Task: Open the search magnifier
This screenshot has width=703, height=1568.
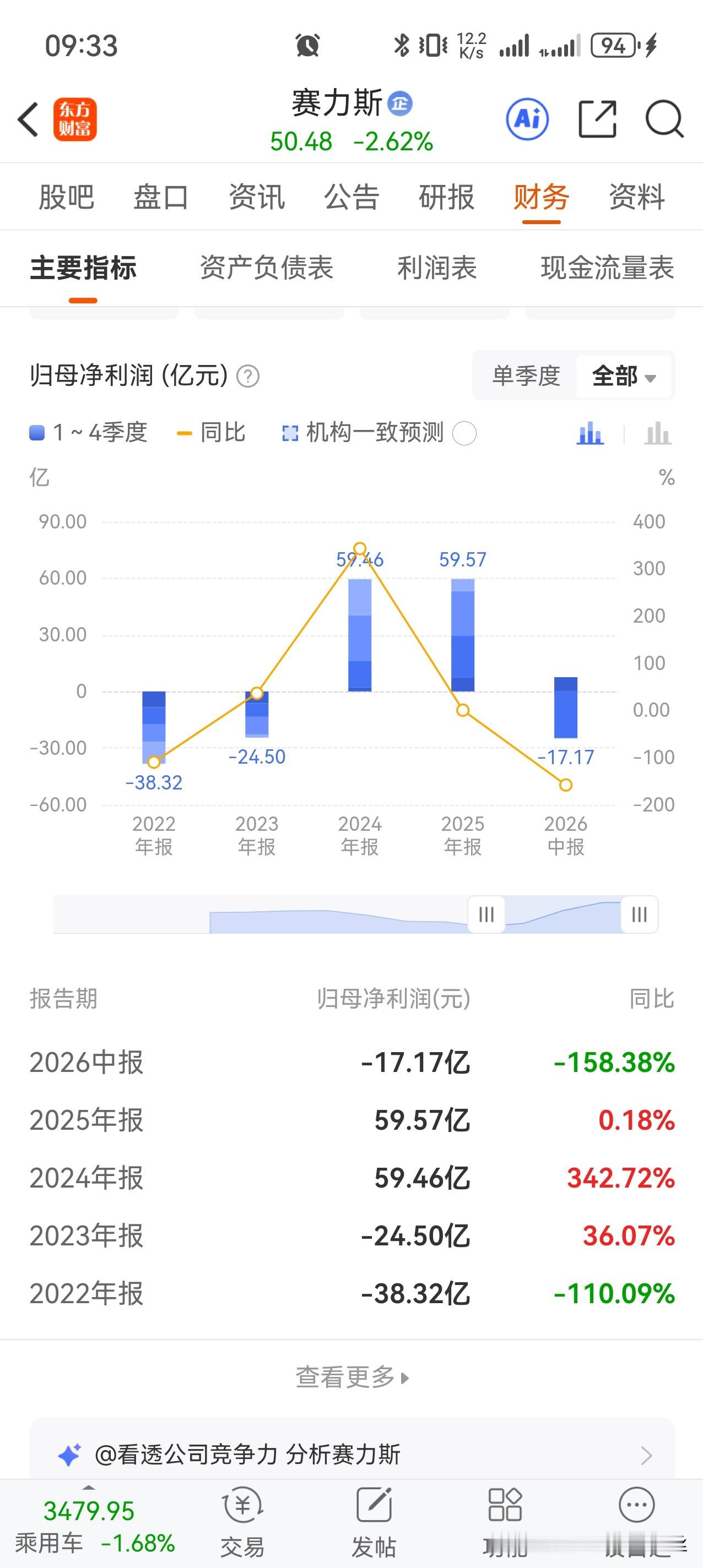Action: (664, 119)
